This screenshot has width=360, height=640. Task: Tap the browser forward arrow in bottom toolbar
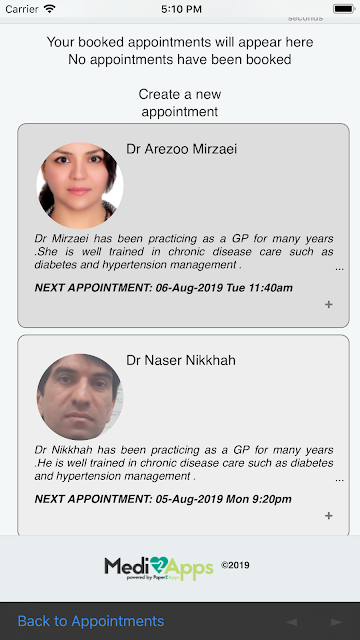click(x=336, y=622)
